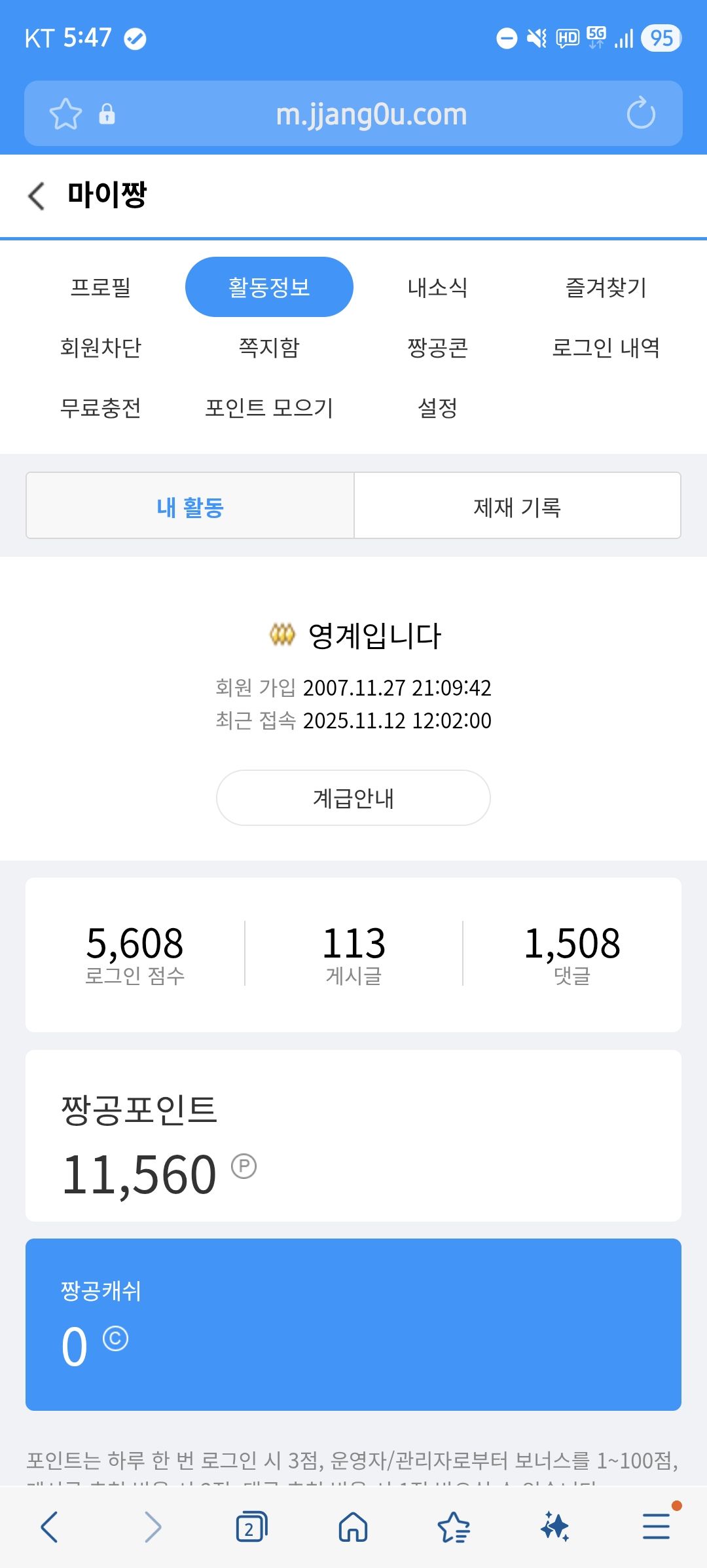The image size is (707, 1568).
Task: Go to the browser home page
Action: [x=353, y=1527]
